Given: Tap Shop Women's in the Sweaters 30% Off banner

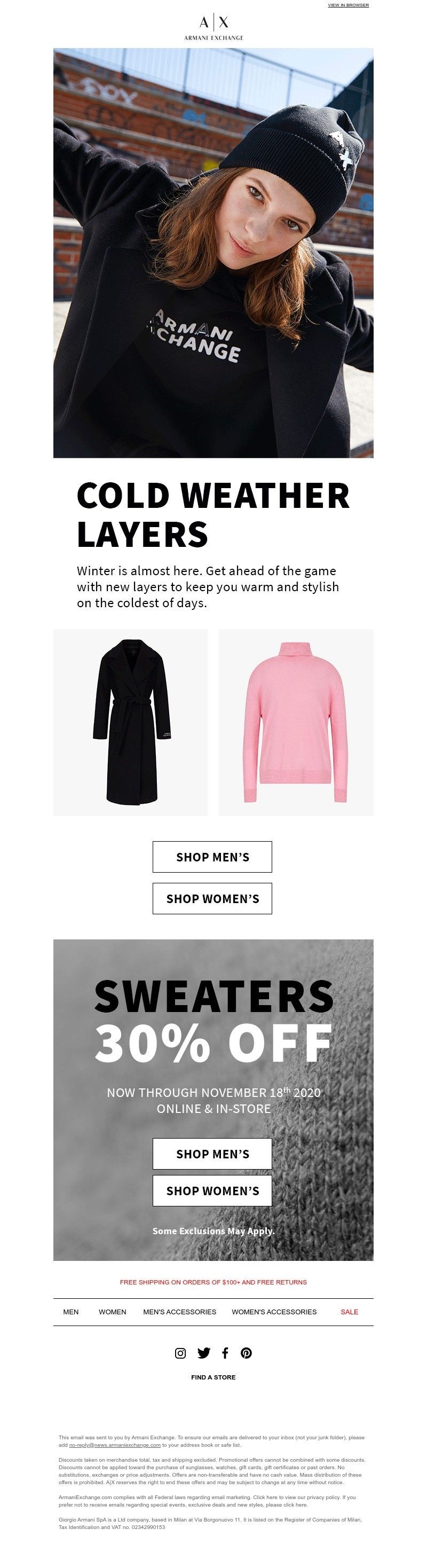Looking at the screenshot, I should coord(212,1190).
